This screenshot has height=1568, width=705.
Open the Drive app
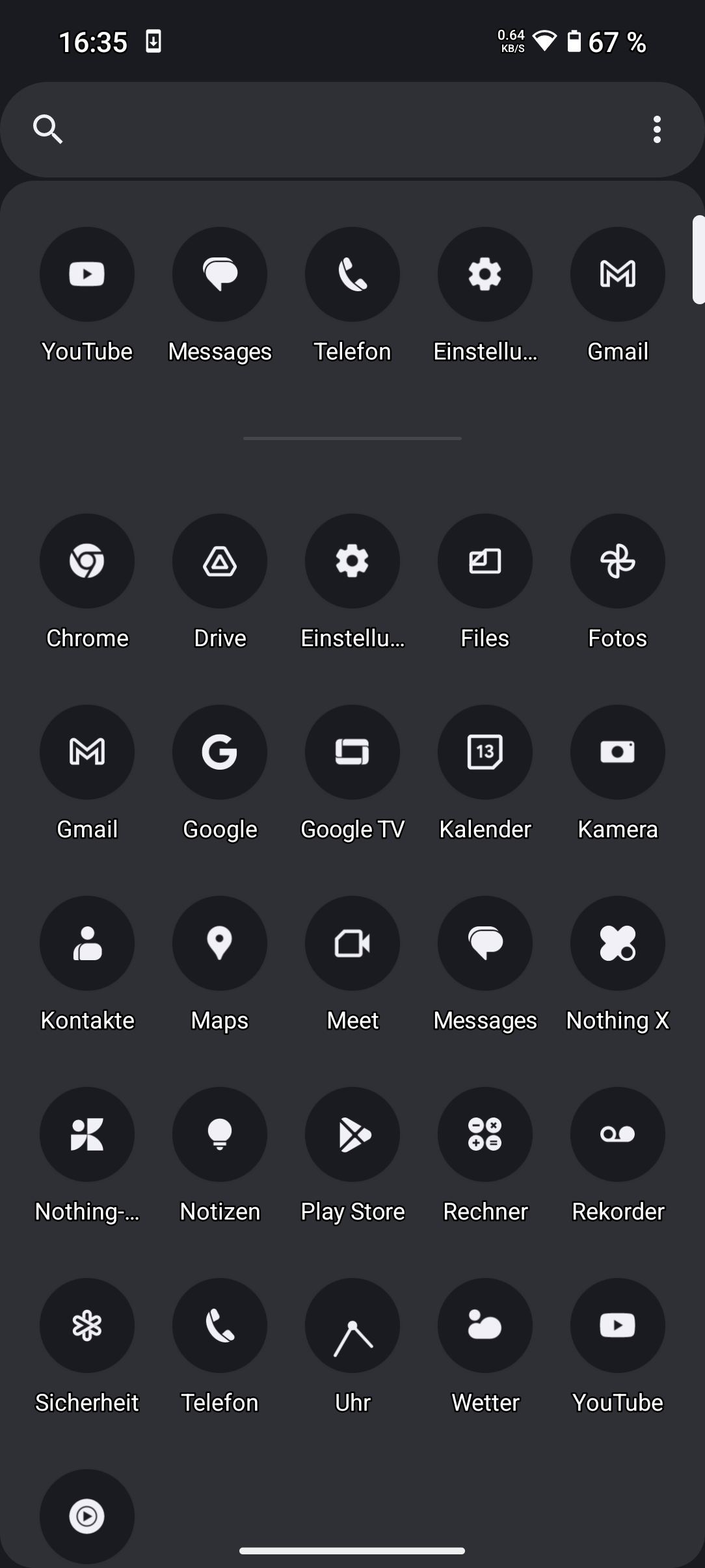pyautogui.click(x=220, y=561)
